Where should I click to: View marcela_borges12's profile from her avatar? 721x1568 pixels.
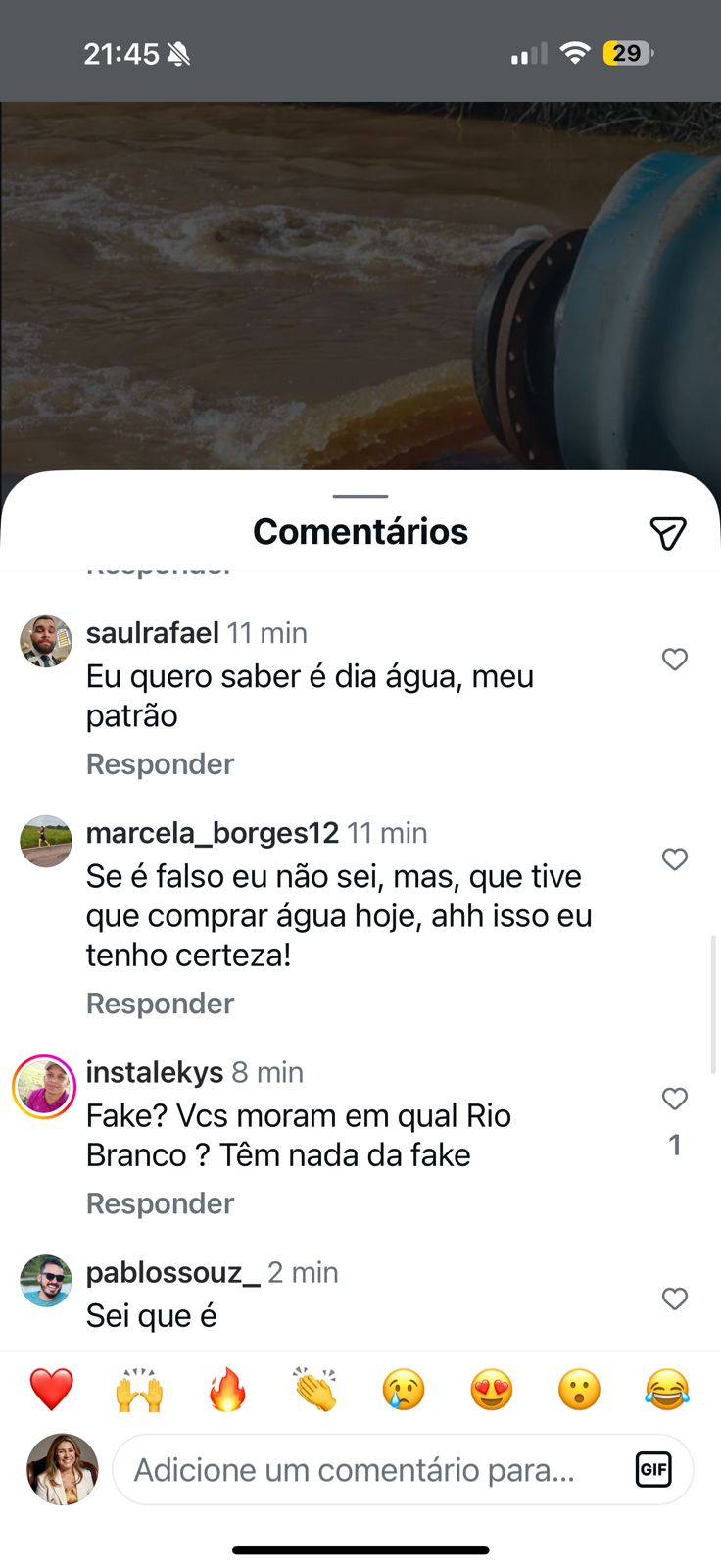46,841
